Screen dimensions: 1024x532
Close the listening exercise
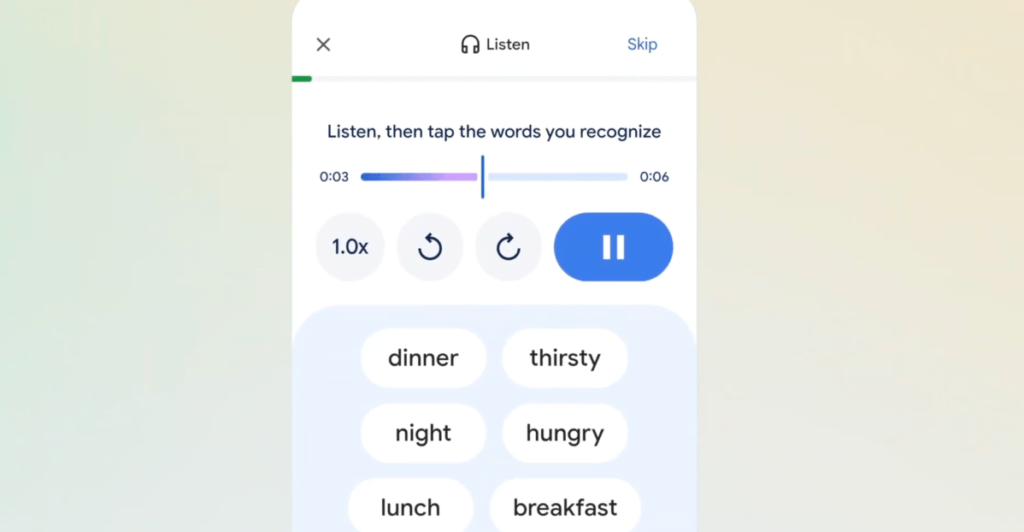[323, 44]
